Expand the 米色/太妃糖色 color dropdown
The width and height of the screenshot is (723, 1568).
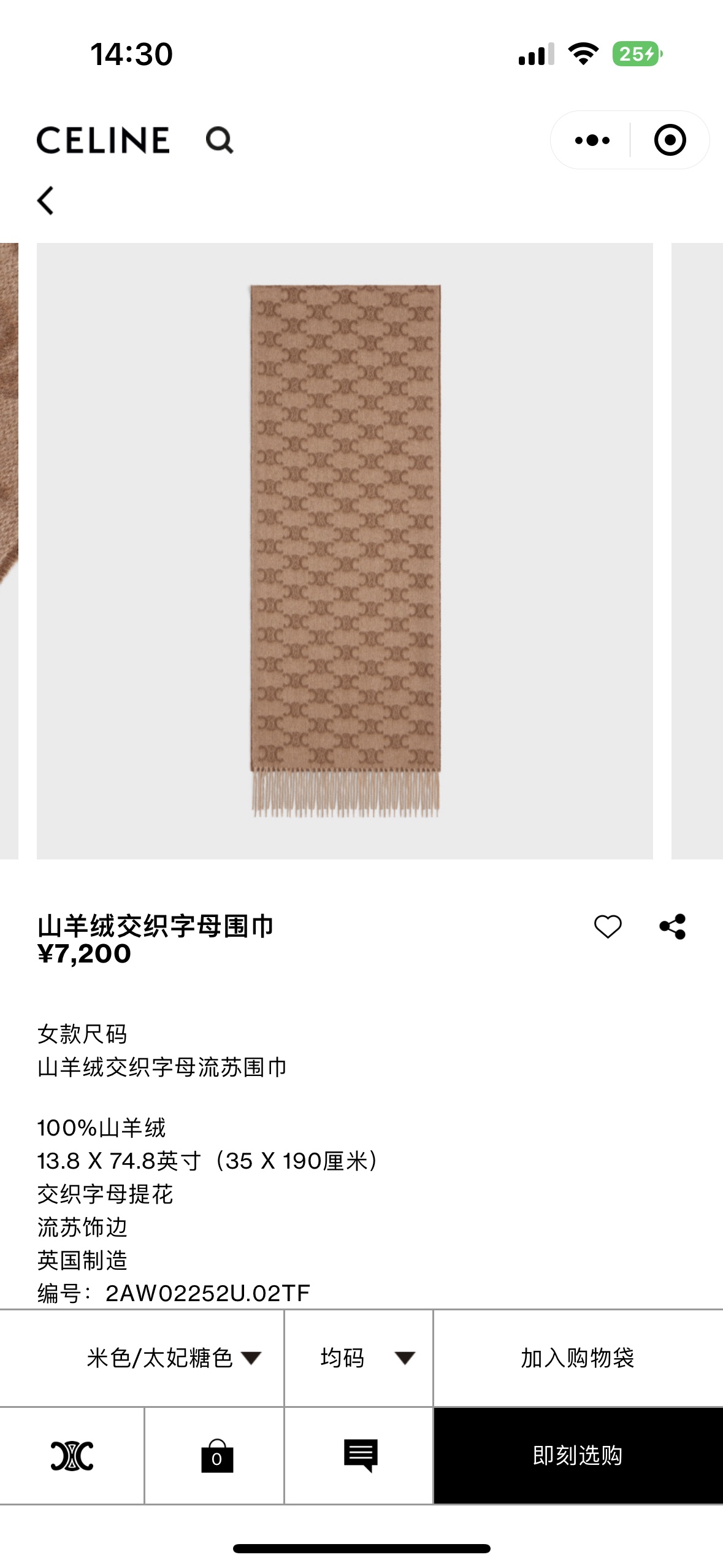174,1358
